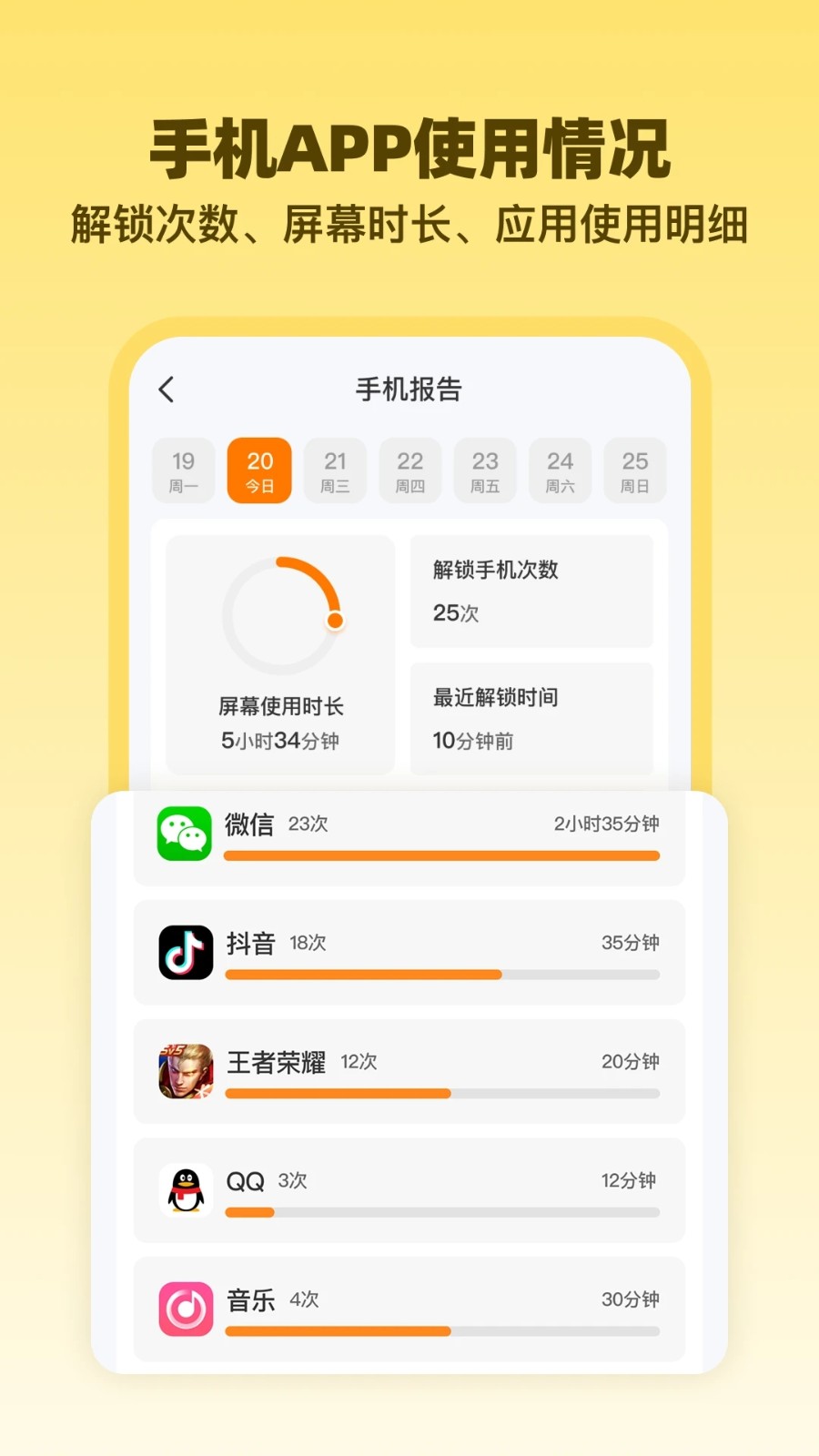Switch to the 今日 (20) date tab
819x1456 pixels.
259,470
